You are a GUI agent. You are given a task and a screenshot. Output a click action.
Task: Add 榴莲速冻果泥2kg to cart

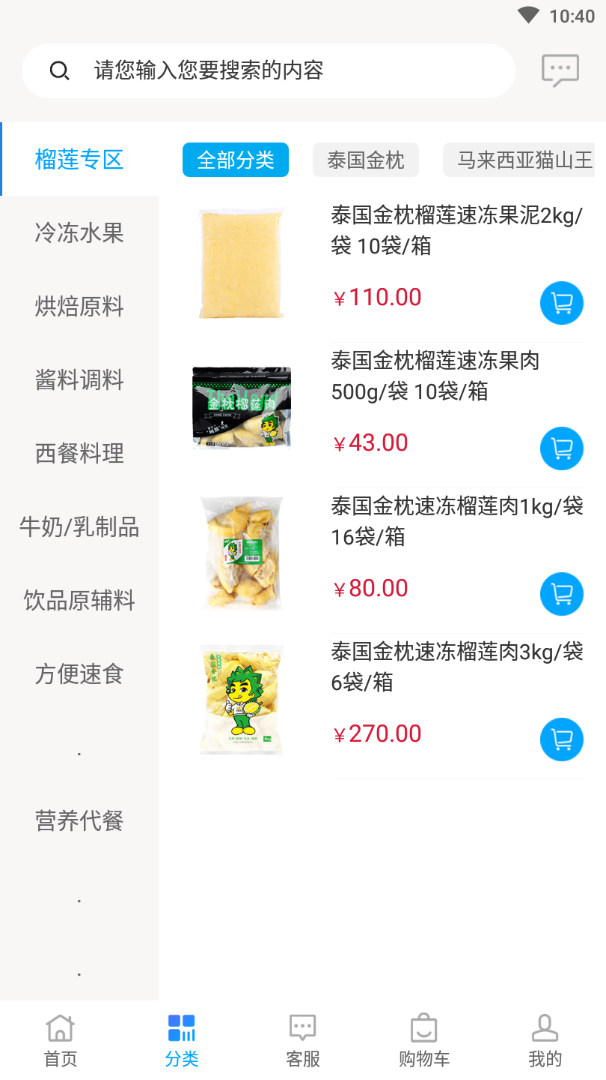click(x=562, y=303)
